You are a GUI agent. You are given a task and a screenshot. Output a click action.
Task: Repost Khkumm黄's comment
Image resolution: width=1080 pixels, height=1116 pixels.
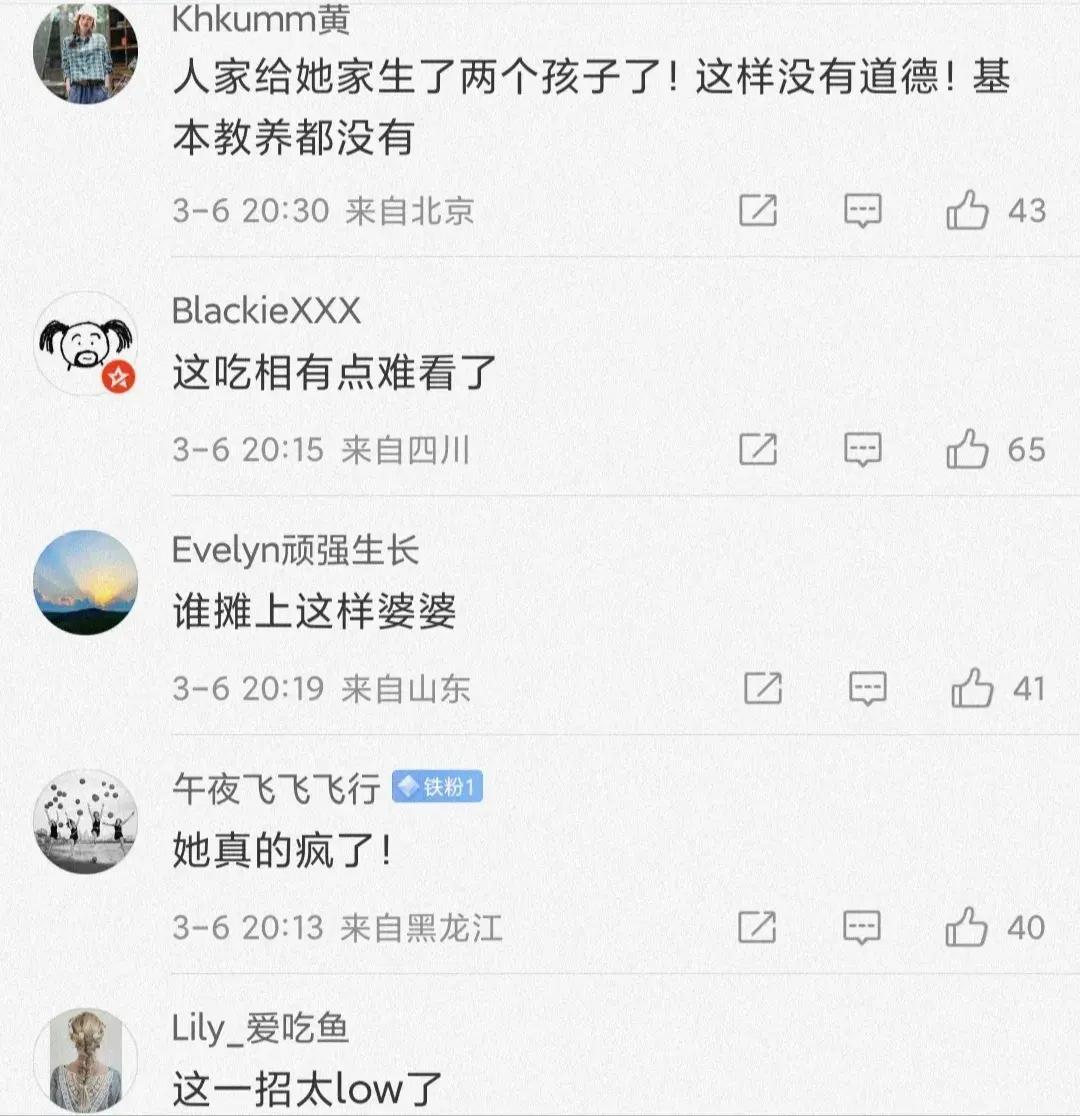[x=758, y=210]
